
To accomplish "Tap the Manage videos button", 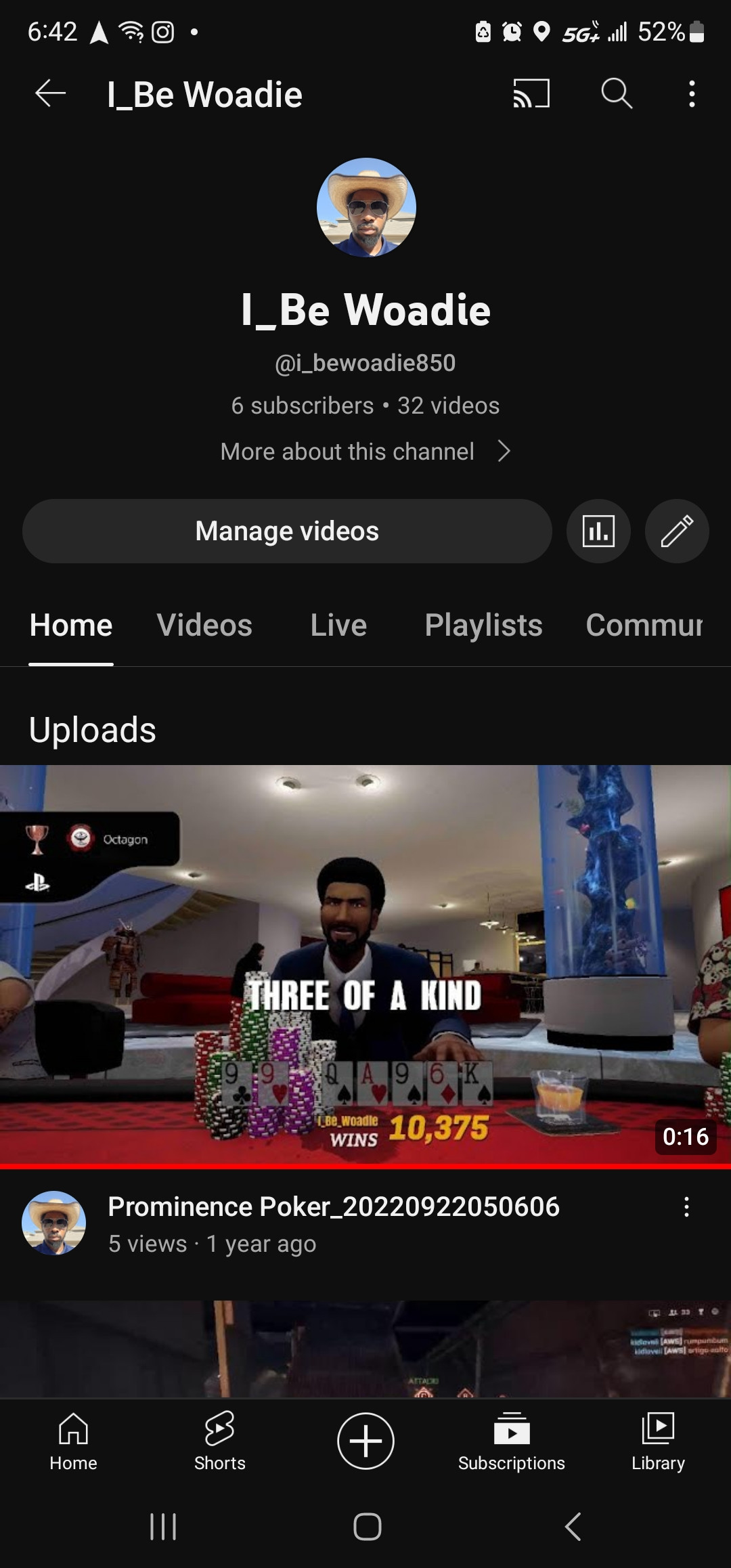I will (x=287, y=531).
